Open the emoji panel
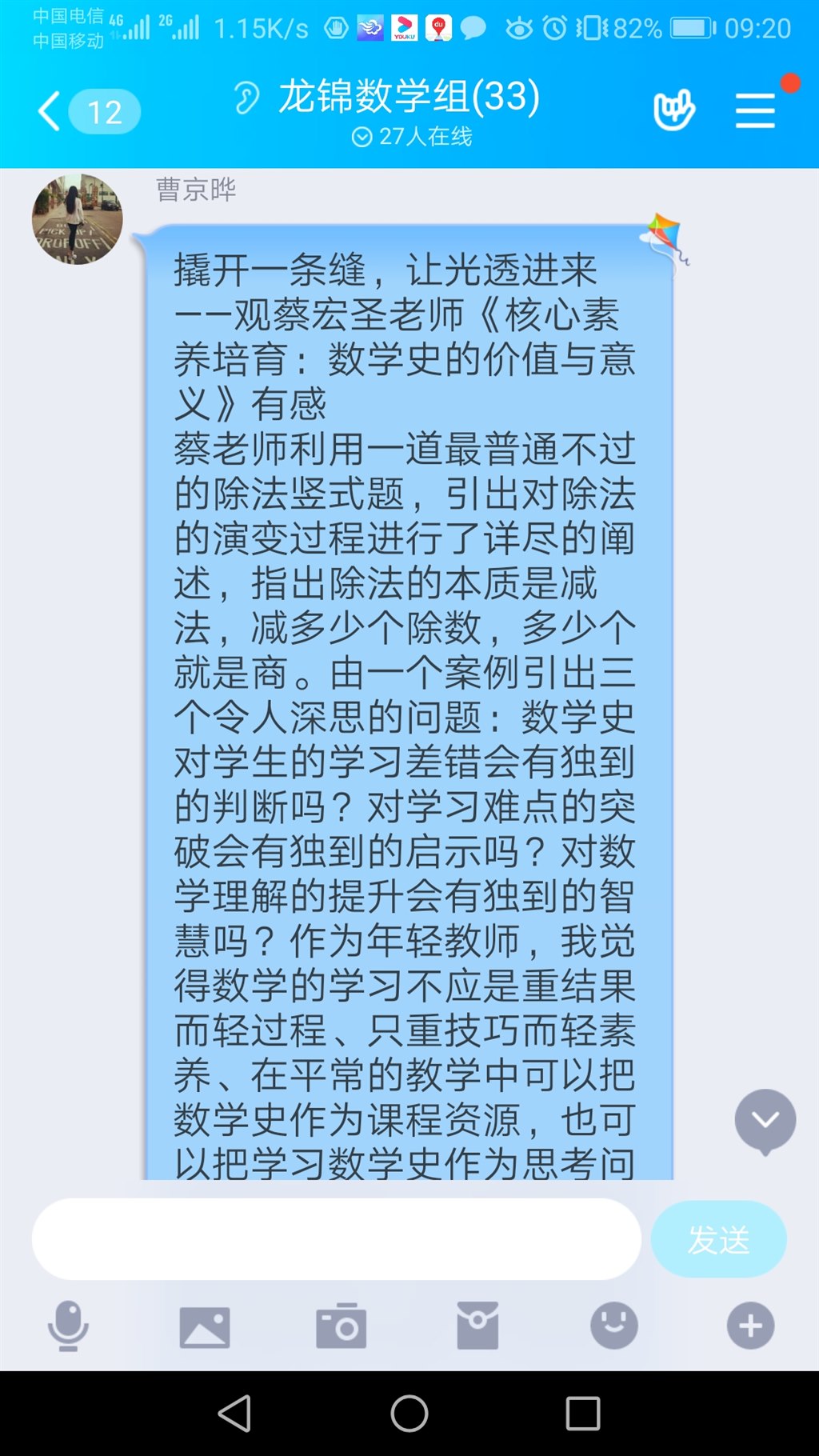This screenshot has width=819, height=1456. click(x=613, y=1326)
